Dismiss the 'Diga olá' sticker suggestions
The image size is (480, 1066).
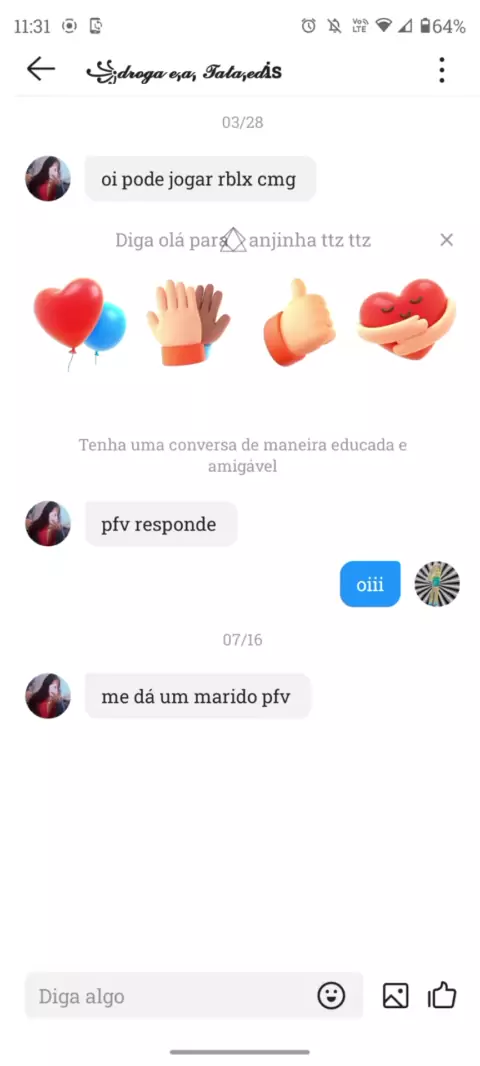(447, 239)
